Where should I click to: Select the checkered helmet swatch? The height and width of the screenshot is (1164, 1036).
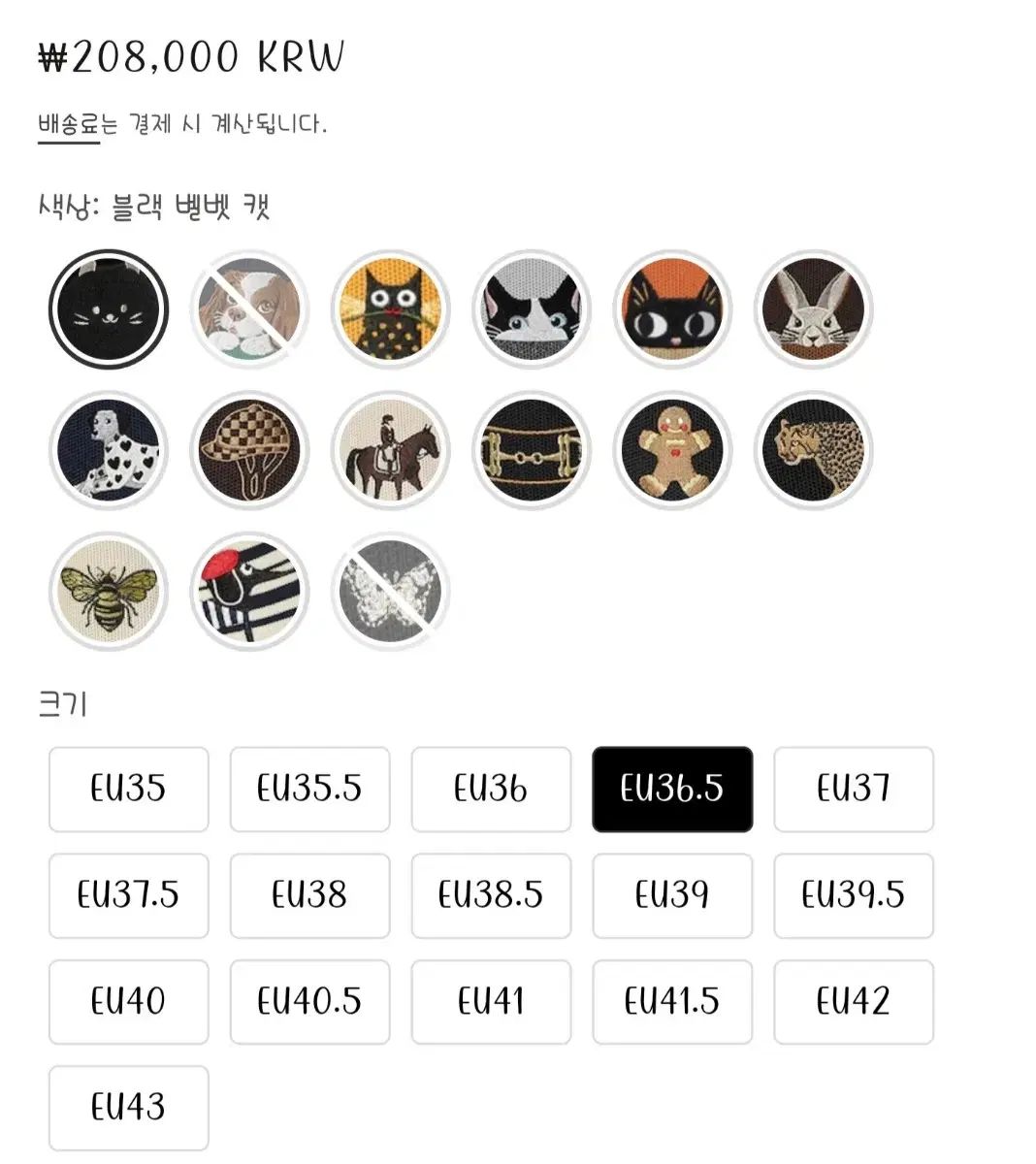pos(249,450)
